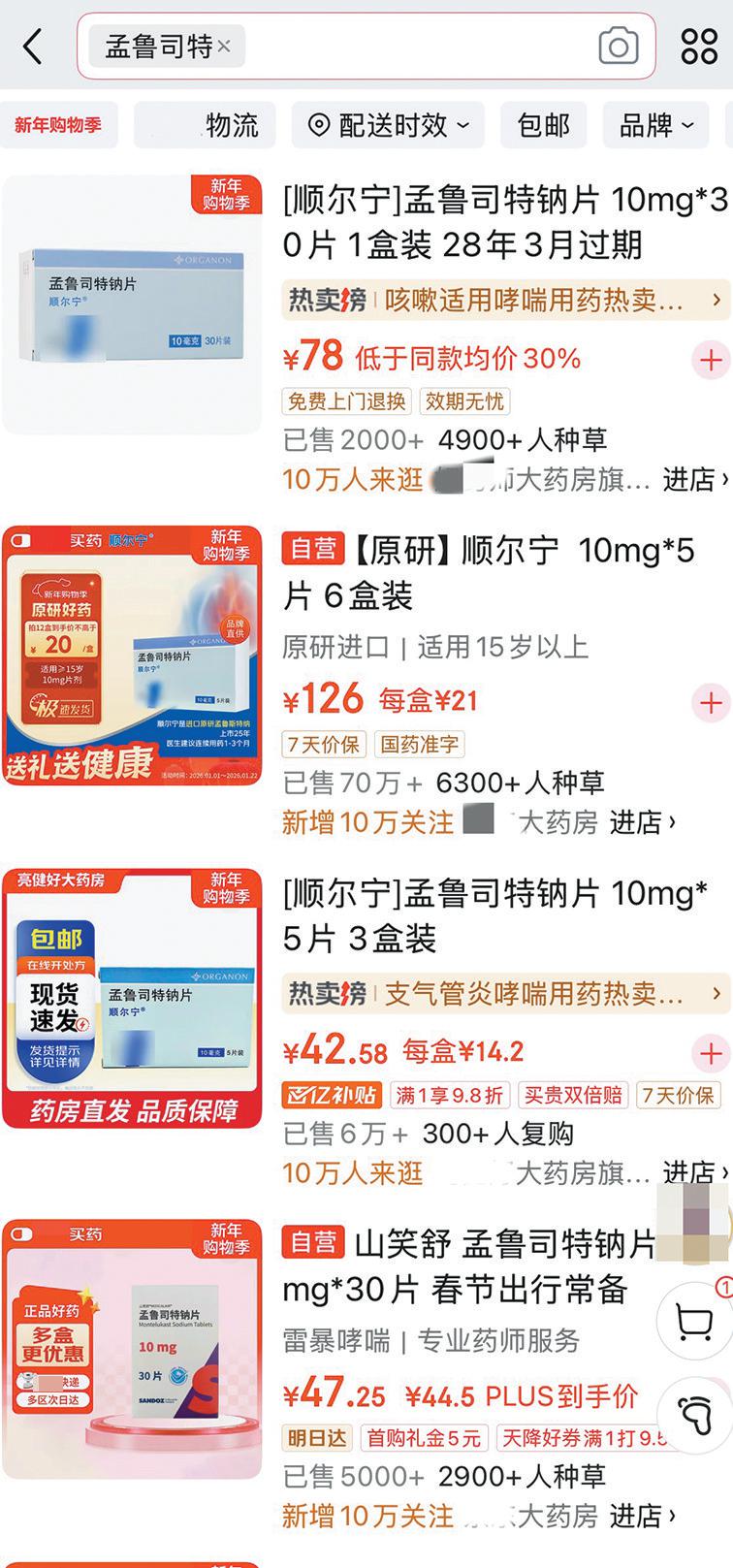This screenshot has width=733, height=1568.
Task: Go back using the arrow icon
Action: 33,46
